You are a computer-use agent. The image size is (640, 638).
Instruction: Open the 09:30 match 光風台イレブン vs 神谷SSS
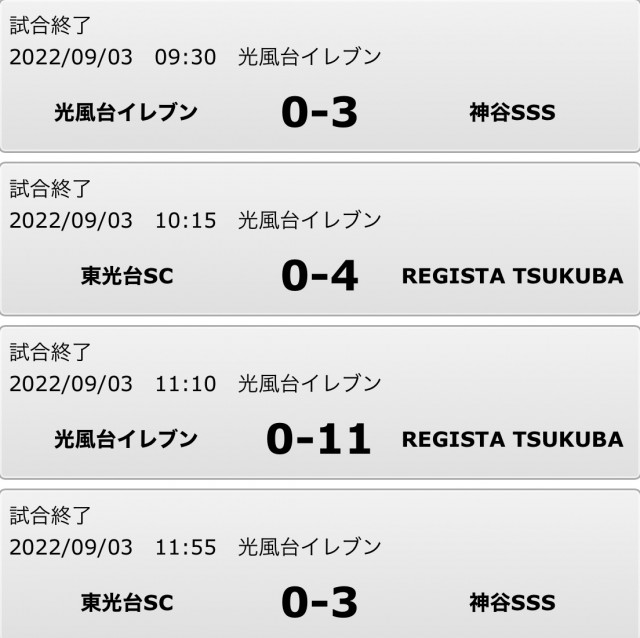point(319,112)
